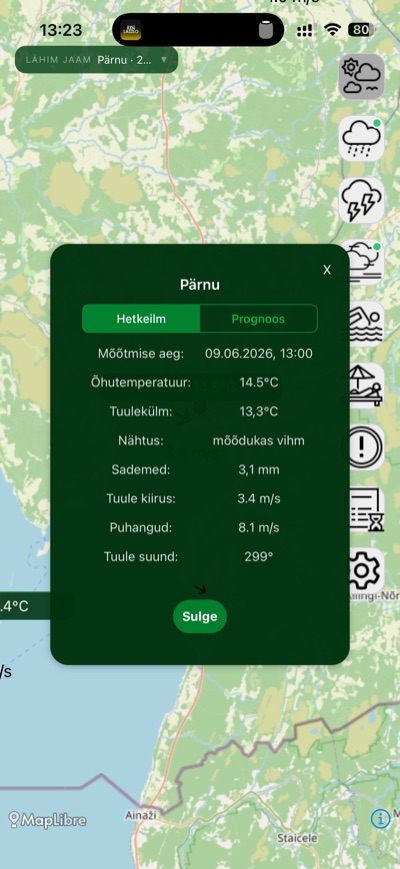The height and width of the screenshot is (869, 400).
Task: Select the Hetkeilm tab
Action: (141, 319)
